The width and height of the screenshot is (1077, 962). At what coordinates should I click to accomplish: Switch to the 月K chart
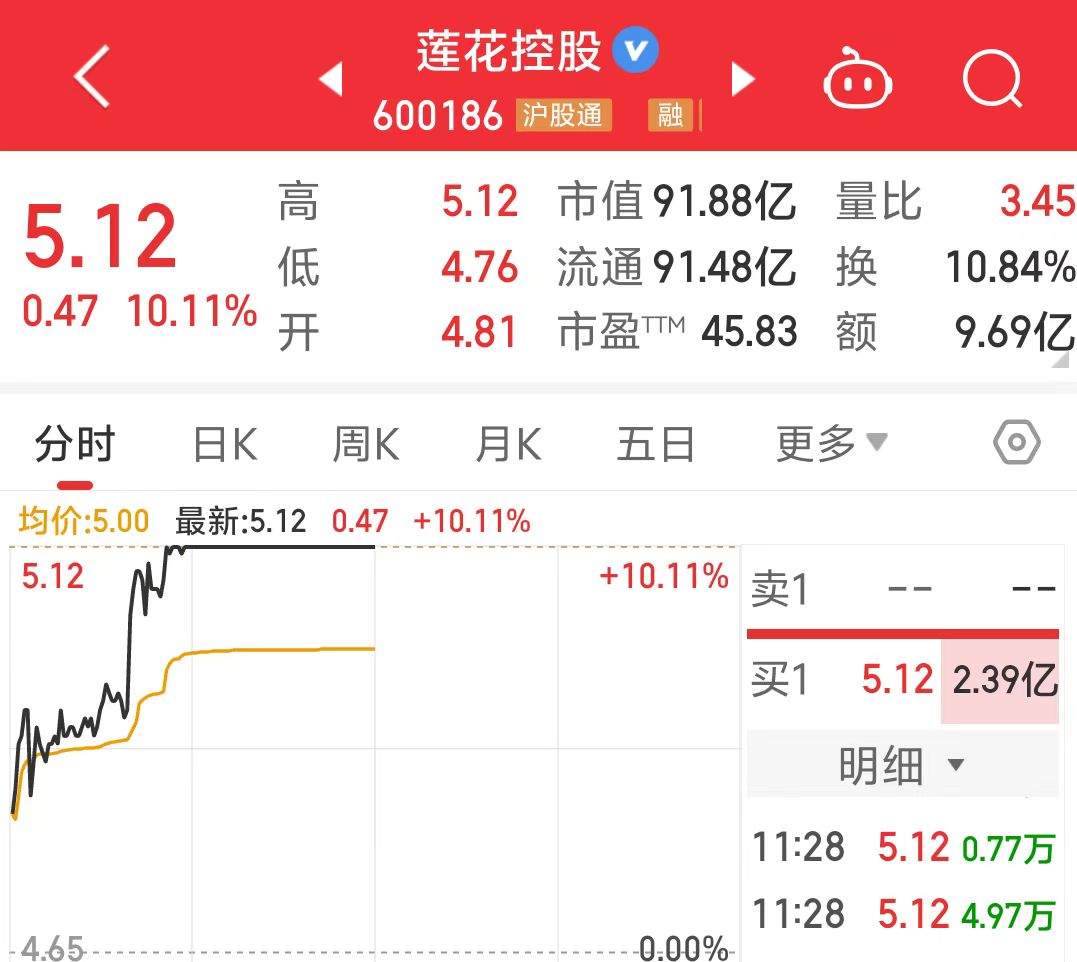tap(508, 445)
